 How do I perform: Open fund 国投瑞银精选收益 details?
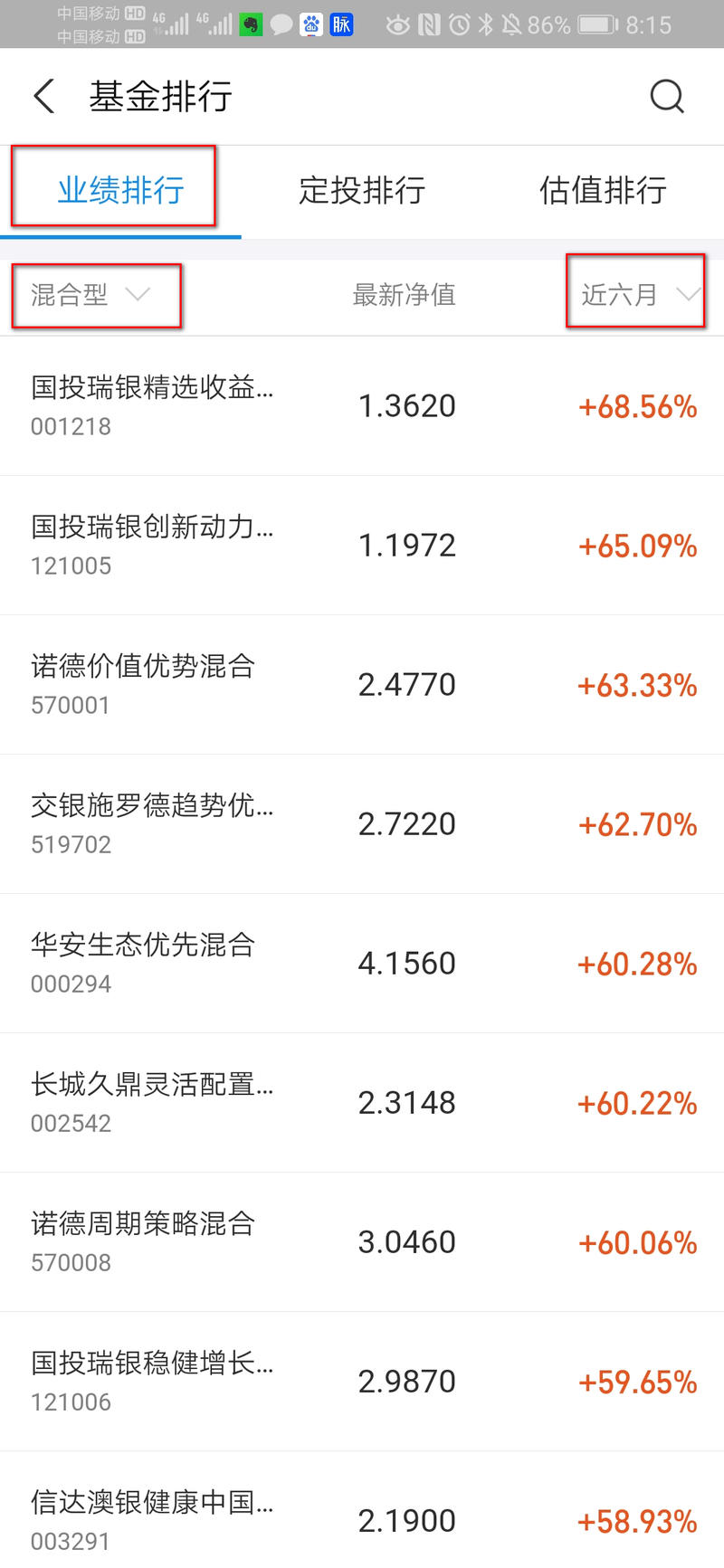click(362, 404)
